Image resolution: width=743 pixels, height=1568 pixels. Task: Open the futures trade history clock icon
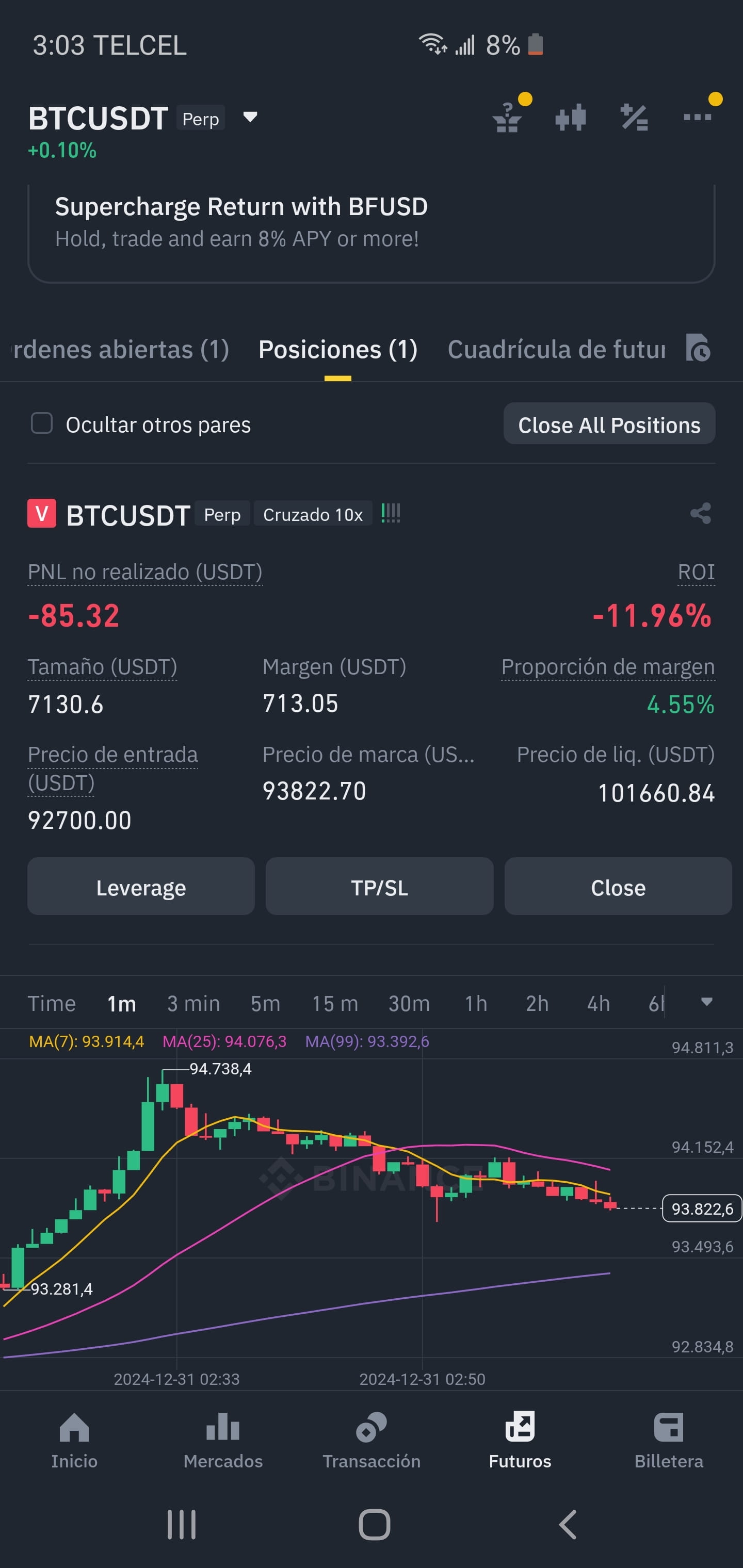[x=700, y=349]
